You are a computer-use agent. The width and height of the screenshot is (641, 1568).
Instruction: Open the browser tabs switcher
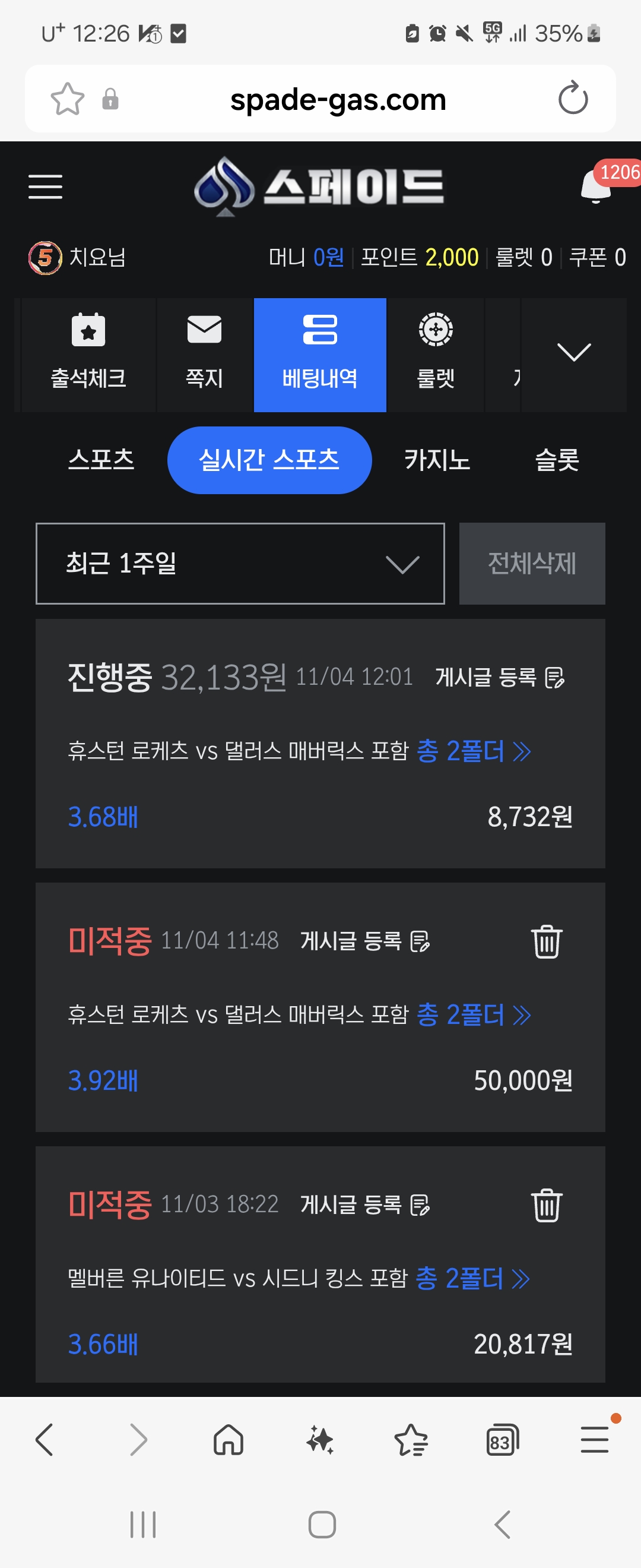pyautogui.click(x=502, y=1441)
